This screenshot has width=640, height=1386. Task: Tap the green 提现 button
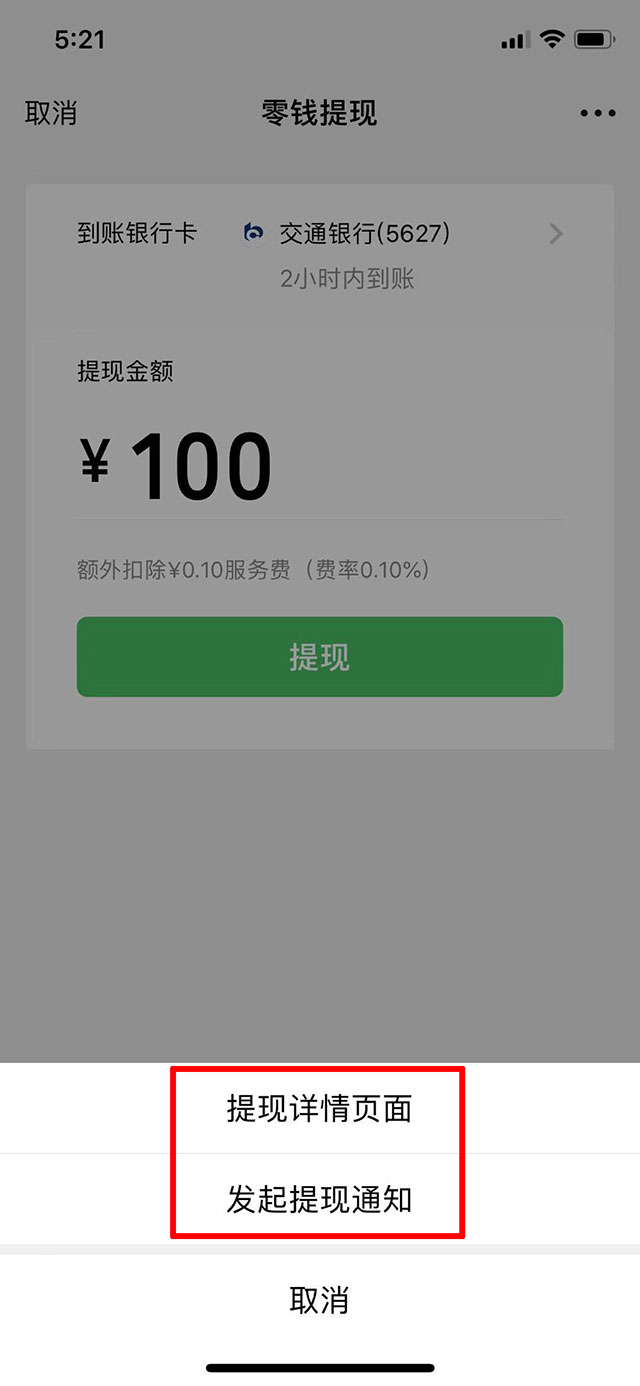pos(319,657)
